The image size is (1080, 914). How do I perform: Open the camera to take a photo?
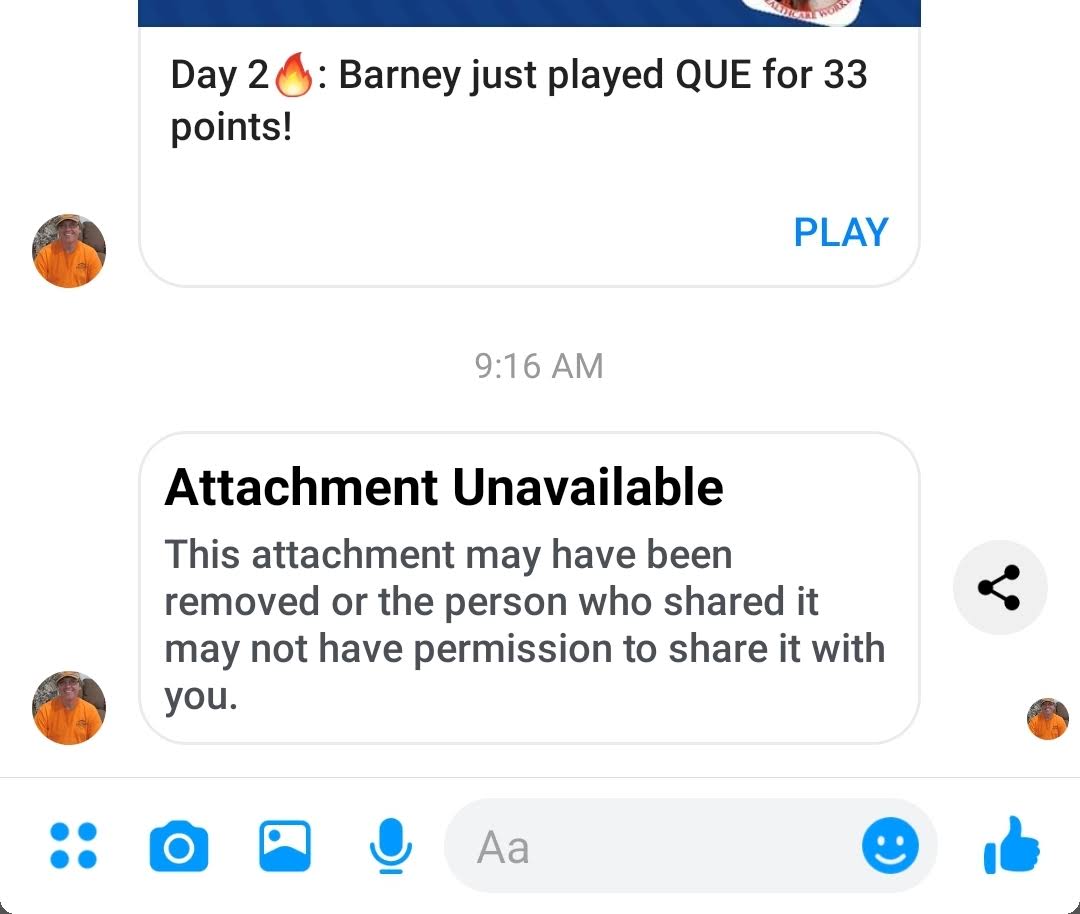tap(179, 847)
